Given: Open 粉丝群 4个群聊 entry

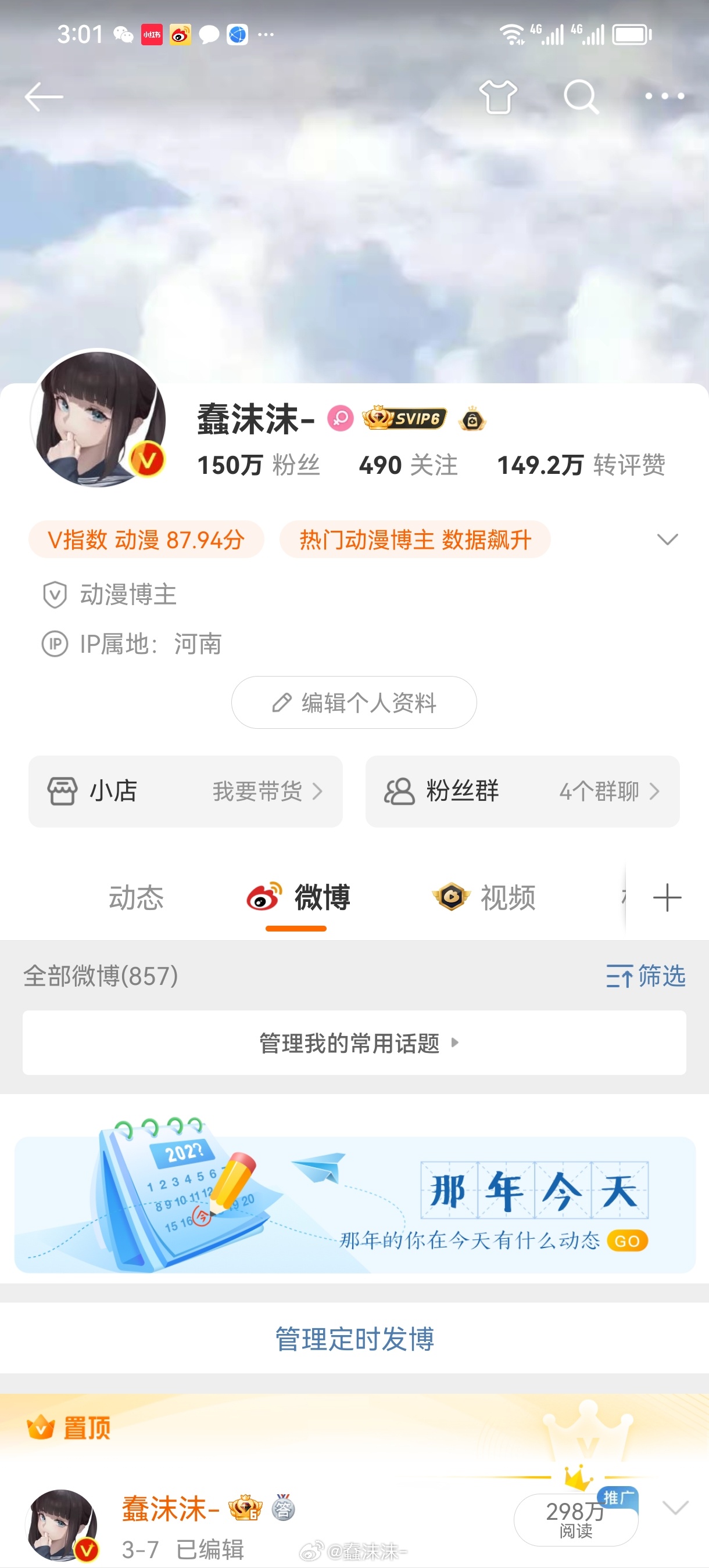Looking at the screenshot, I should (x=522, y=792).
